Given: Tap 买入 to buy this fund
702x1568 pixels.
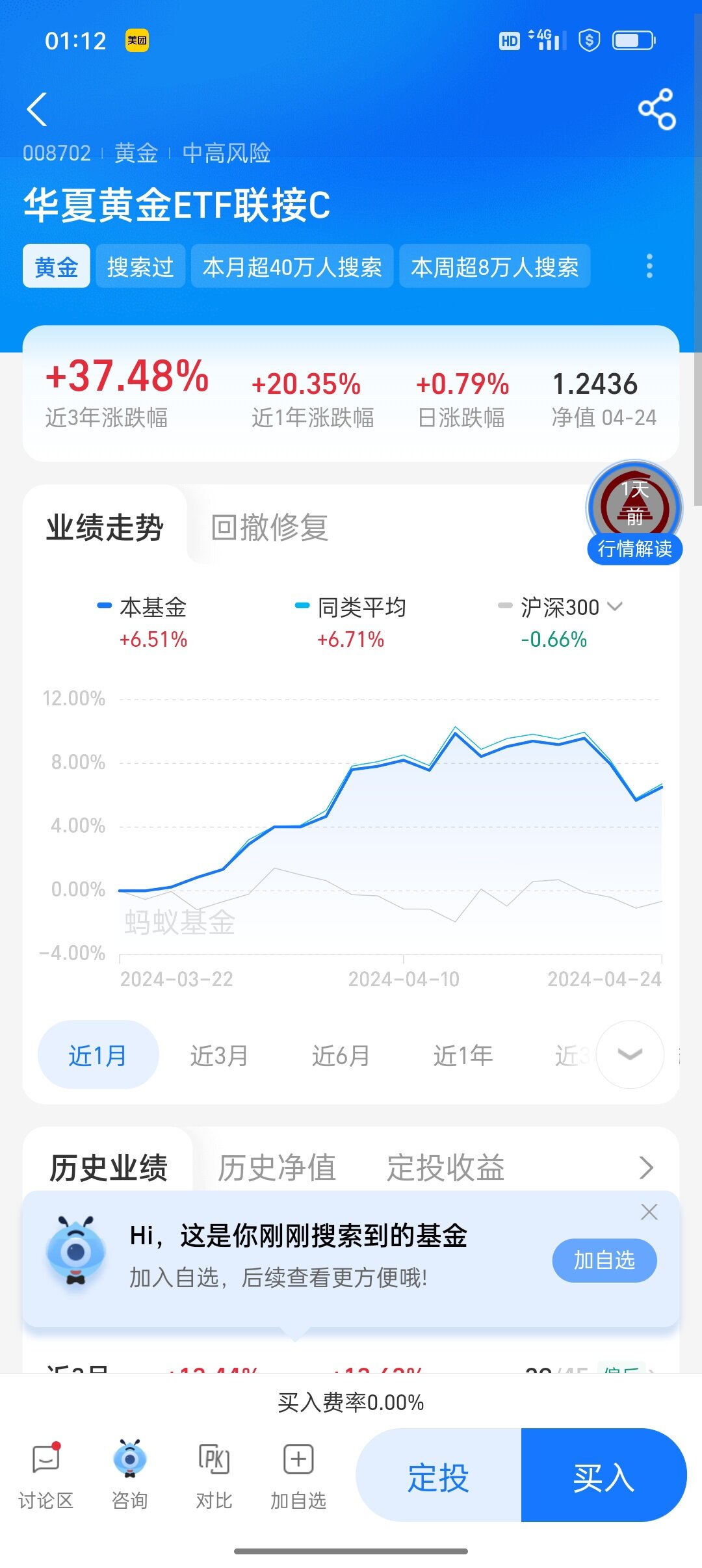Looking at the screenshot, I should click(603, 1477).
